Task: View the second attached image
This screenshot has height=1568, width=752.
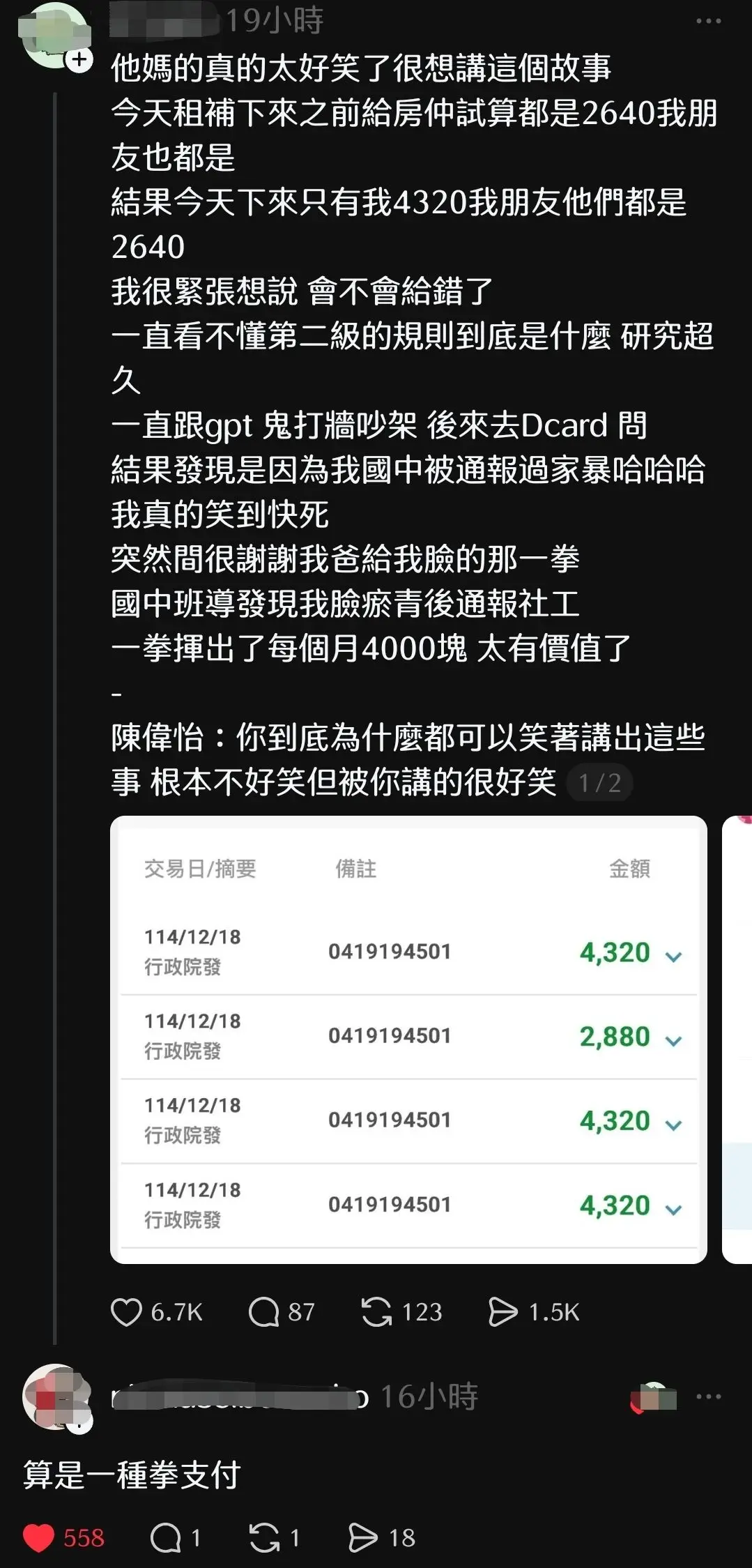Action: 737,1039
